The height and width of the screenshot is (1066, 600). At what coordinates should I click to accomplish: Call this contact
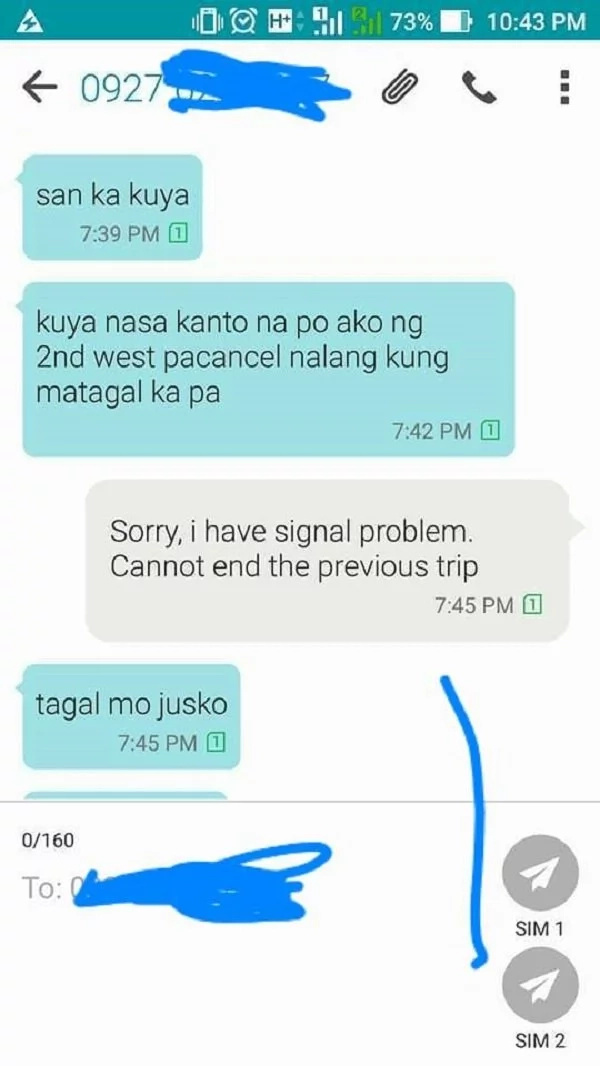(479, 89)
